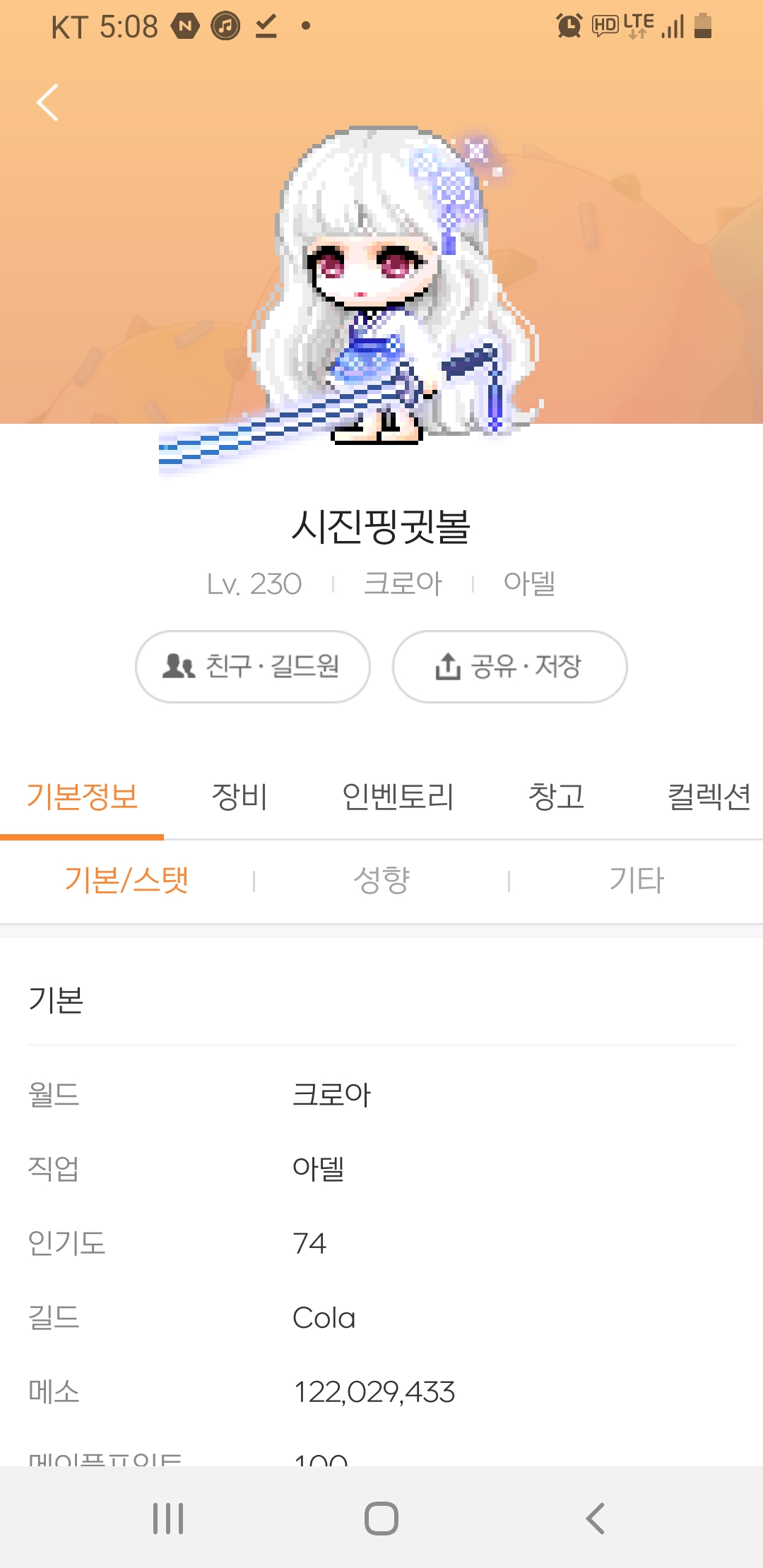763x1568 pixels.
Task: Tap the 공유·저장 share button
Action: click(509, 666)
